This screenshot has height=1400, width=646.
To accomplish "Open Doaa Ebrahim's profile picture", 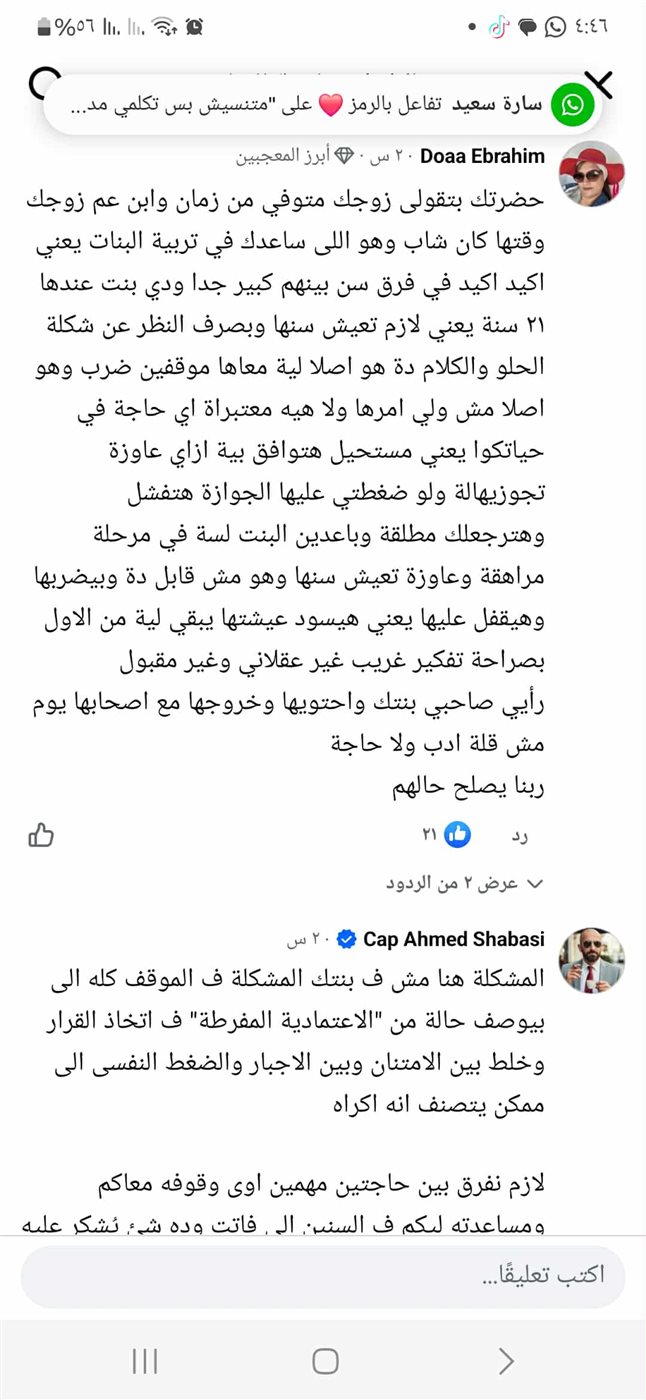I will coord(591,174).
